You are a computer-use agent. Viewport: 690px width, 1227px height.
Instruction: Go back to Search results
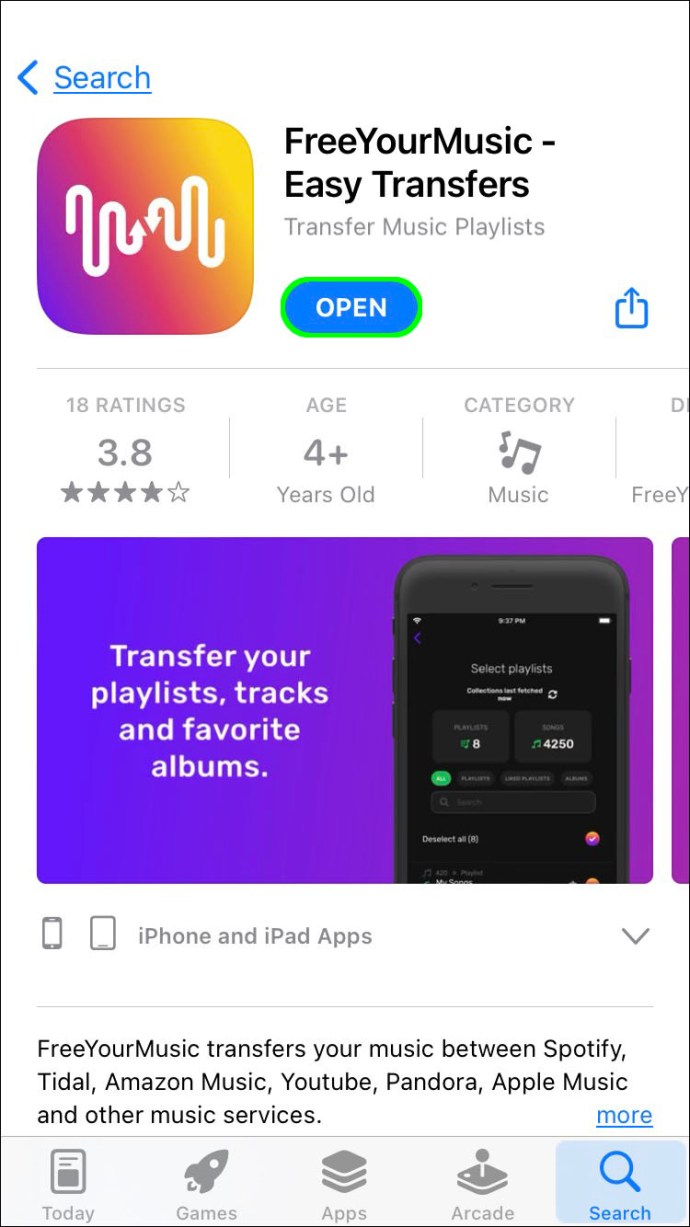[85, 78]
